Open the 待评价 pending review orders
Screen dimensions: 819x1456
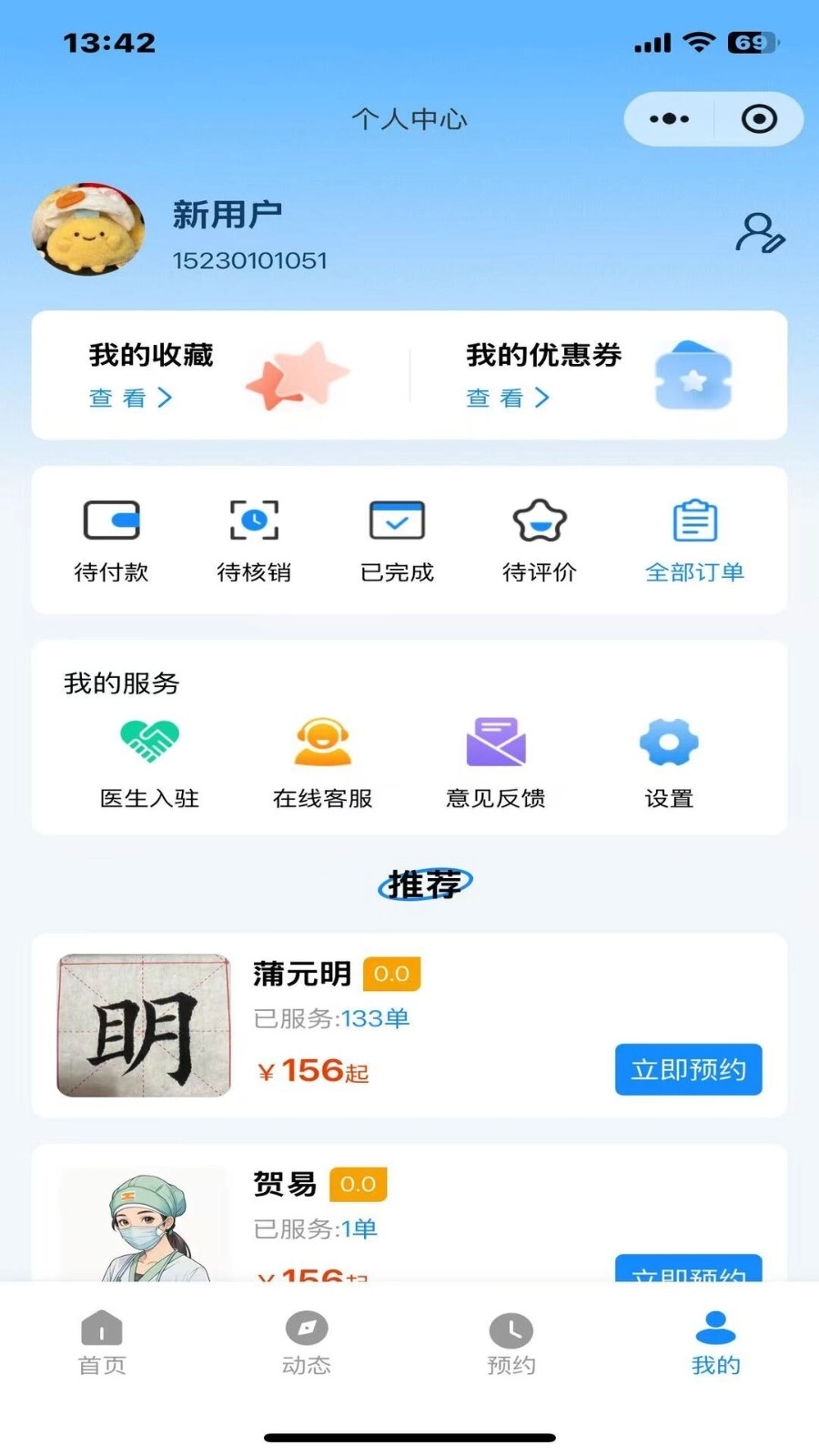coord(539,541)
